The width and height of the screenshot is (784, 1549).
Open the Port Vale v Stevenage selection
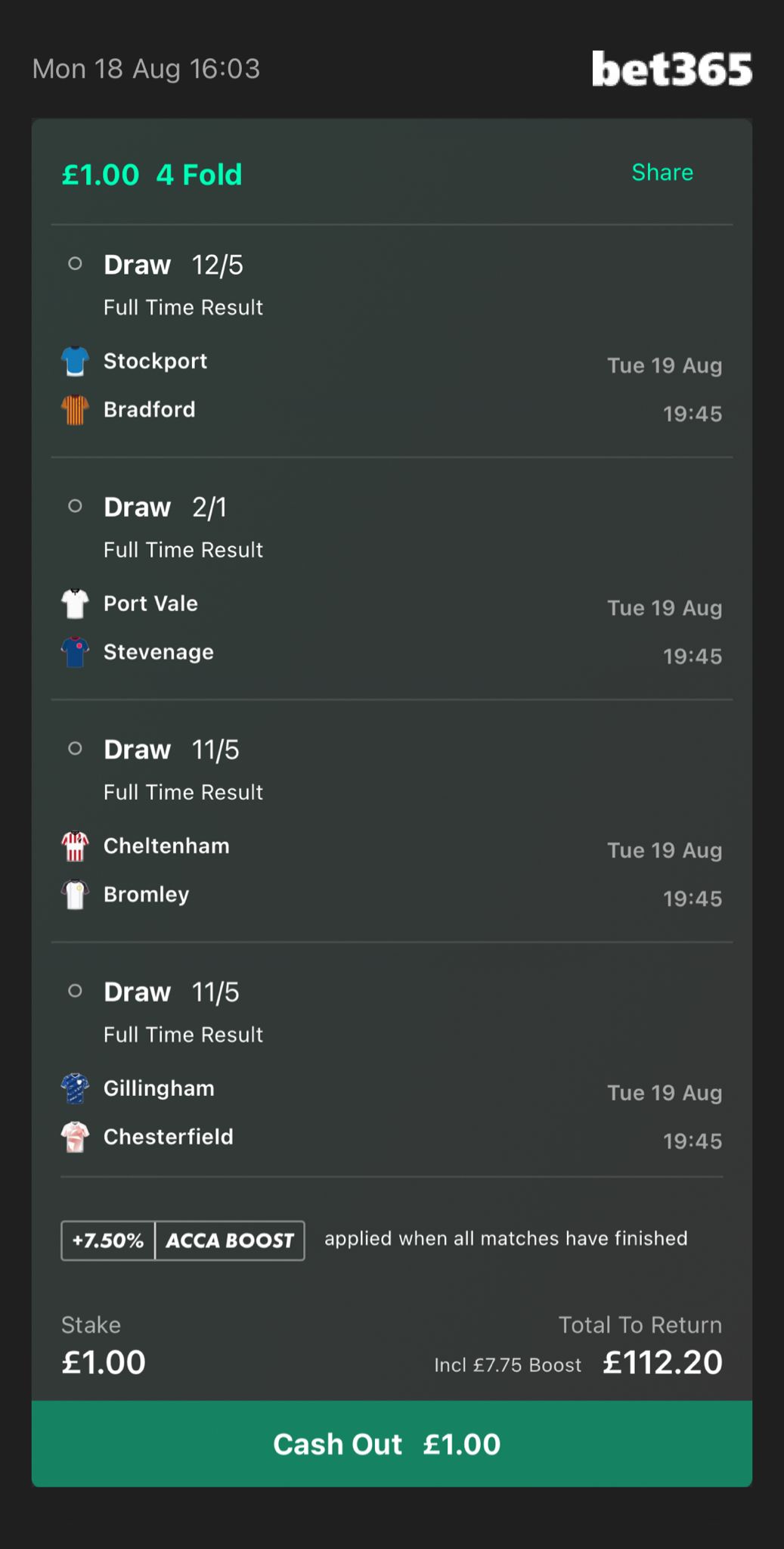coord(392,579)
